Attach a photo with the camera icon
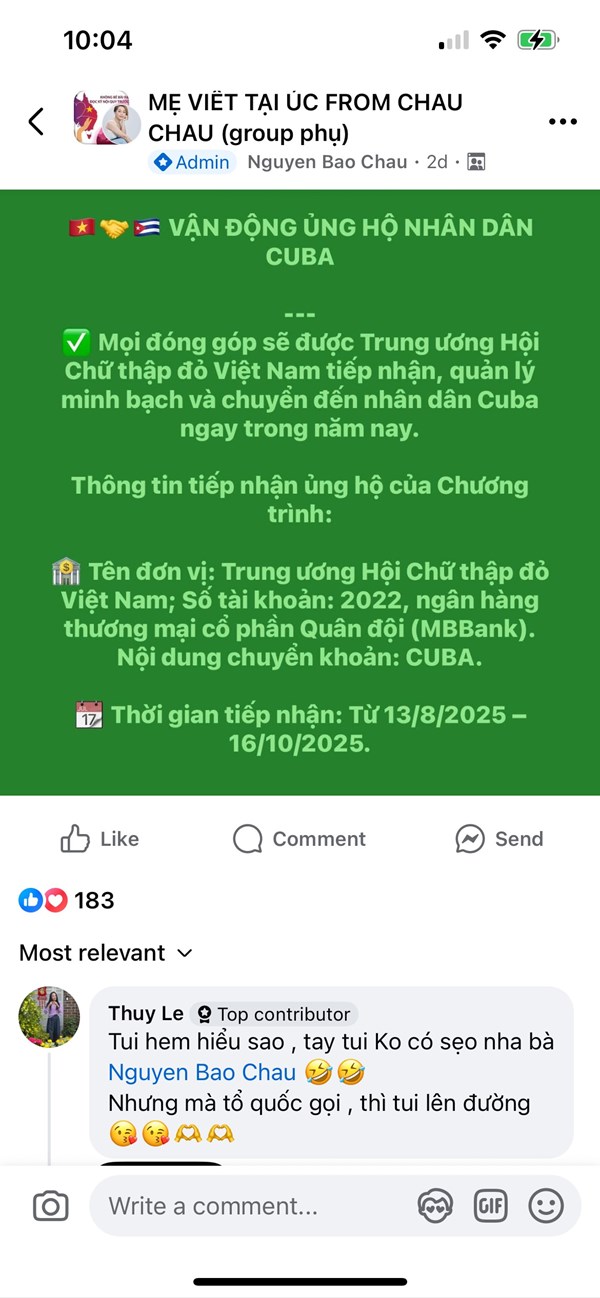The height and width of the screenshot is (1298, 600). click(51, 1206)
